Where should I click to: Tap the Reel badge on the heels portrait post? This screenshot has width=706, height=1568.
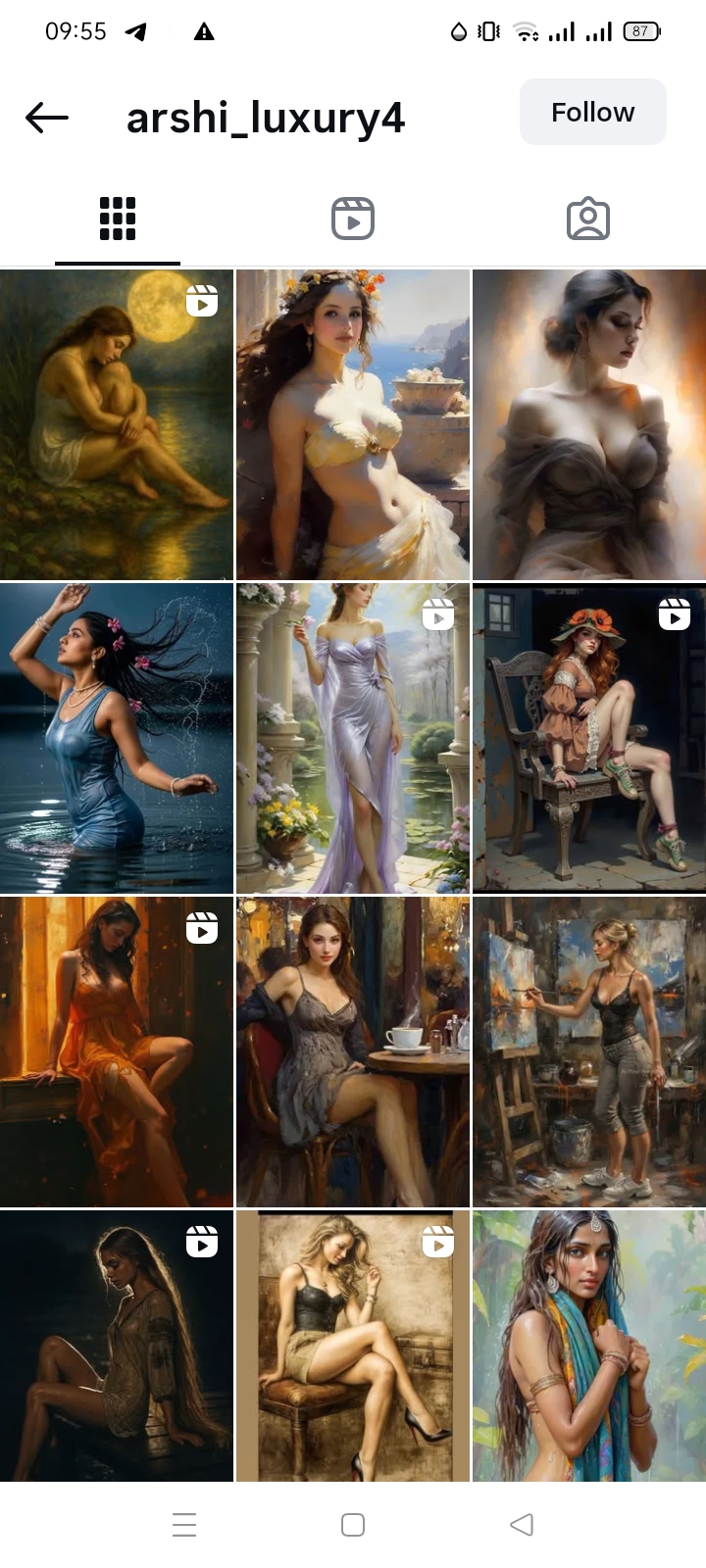(x=438, y=1242)
